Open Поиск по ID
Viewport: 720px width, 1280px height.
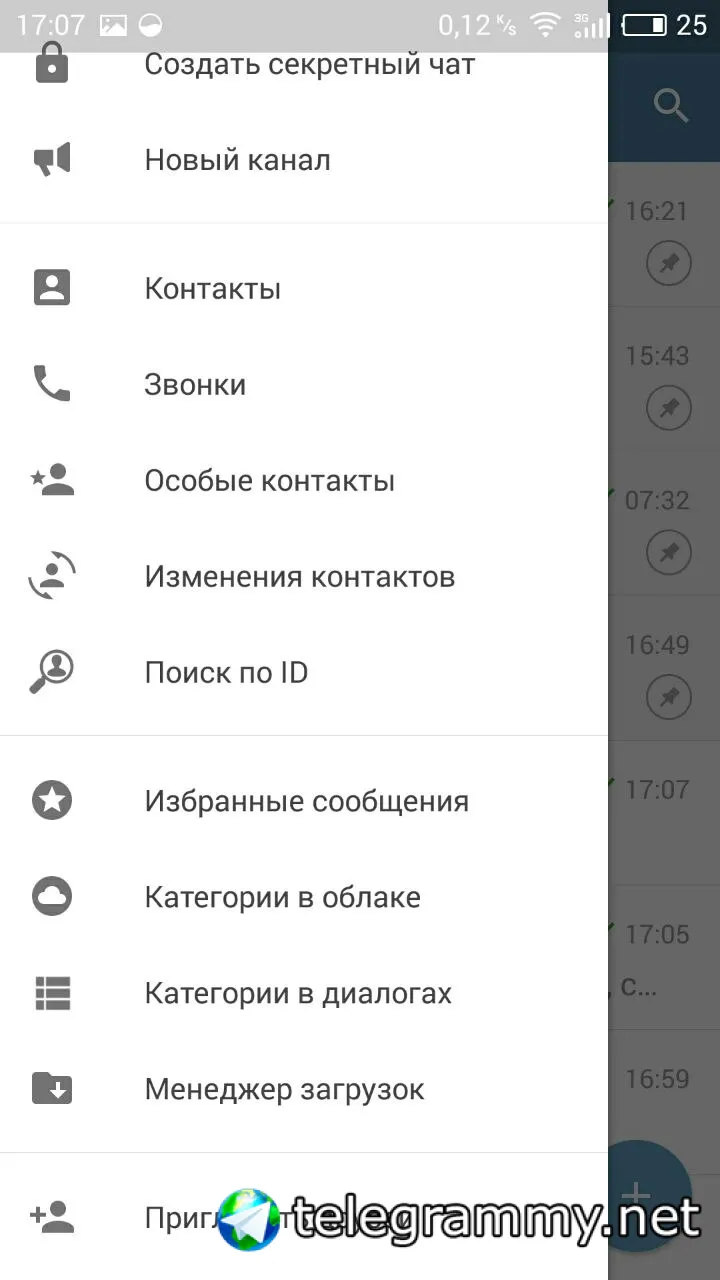click(226, 673)
